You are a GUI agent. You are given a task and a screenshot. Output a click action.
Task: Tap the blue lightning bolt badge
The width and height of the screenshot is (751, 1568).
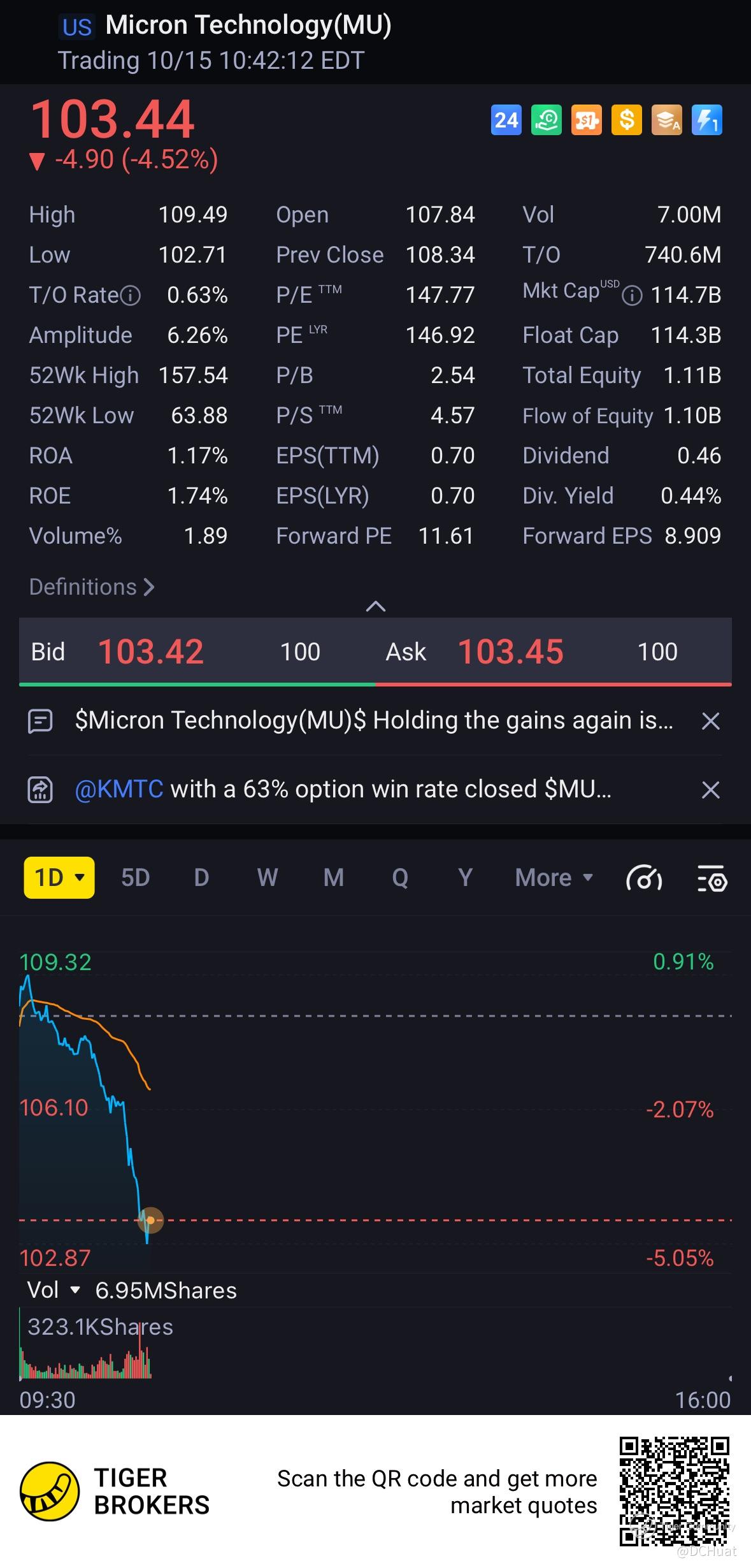point(706,120)
